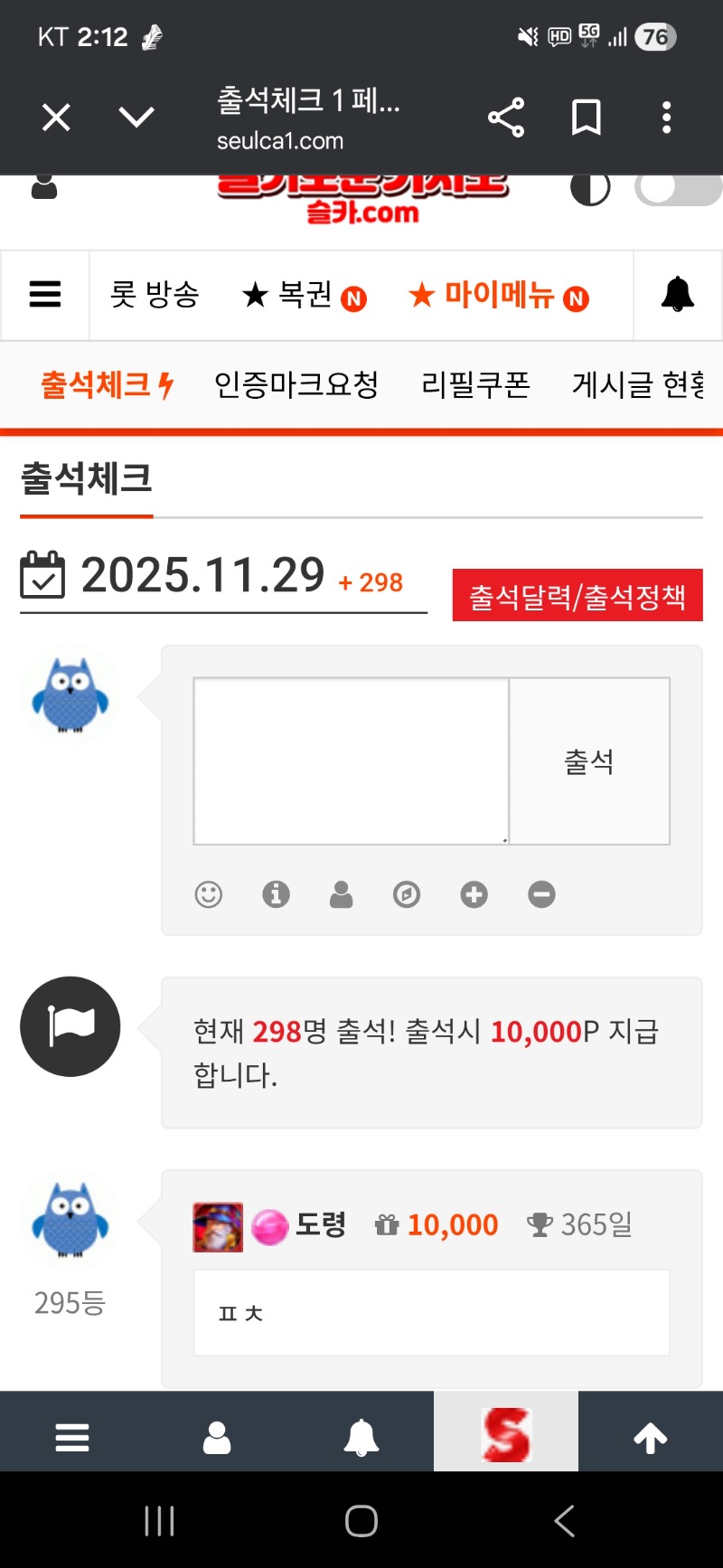The width and height of the screenshot is (723, 1568).
Task: Tap the plus icon below the text box
Action: click(474, 894)
